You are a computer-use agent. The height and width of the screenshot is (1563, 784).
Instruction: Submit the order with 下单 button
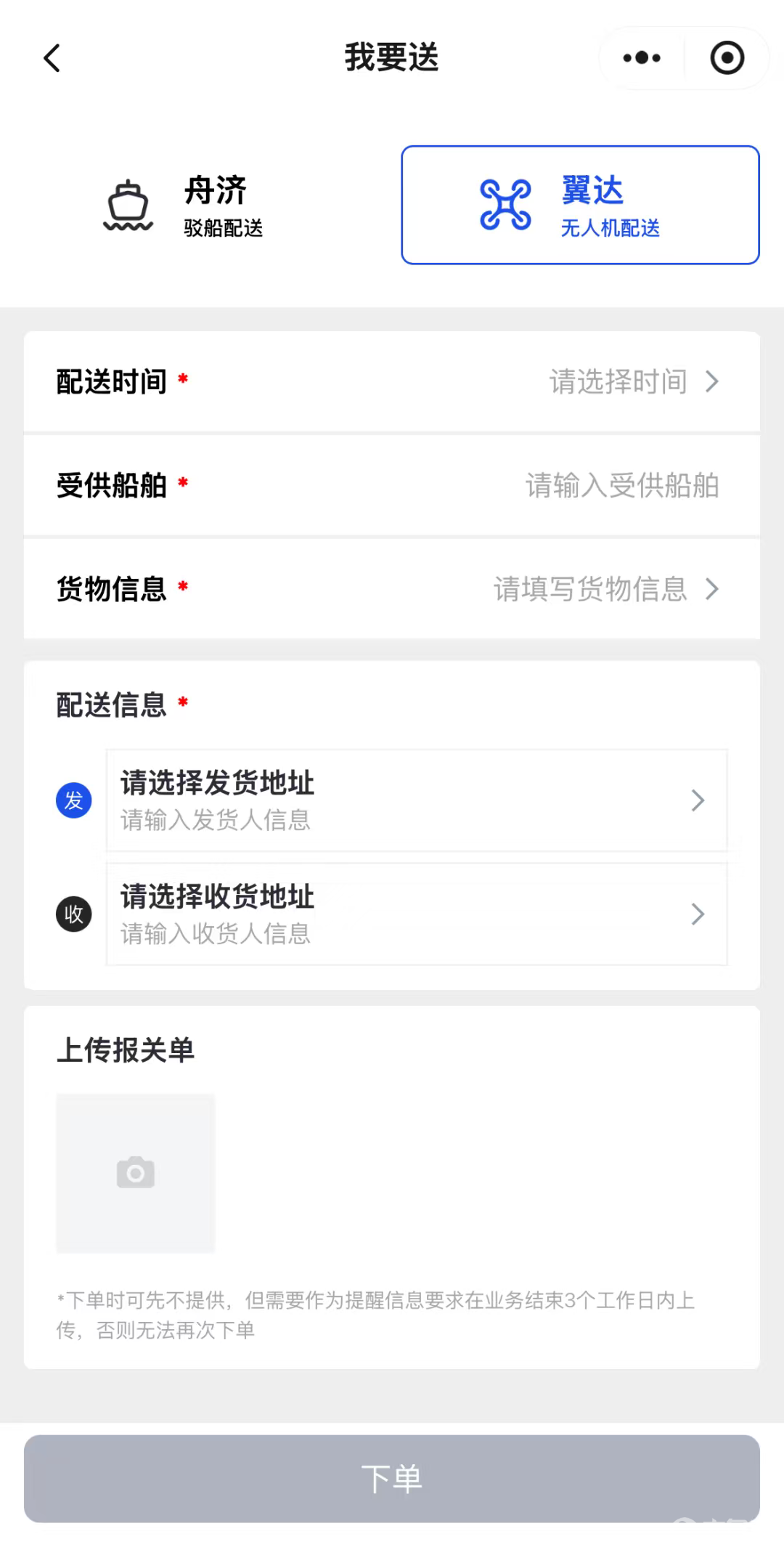click(392, 1479)
